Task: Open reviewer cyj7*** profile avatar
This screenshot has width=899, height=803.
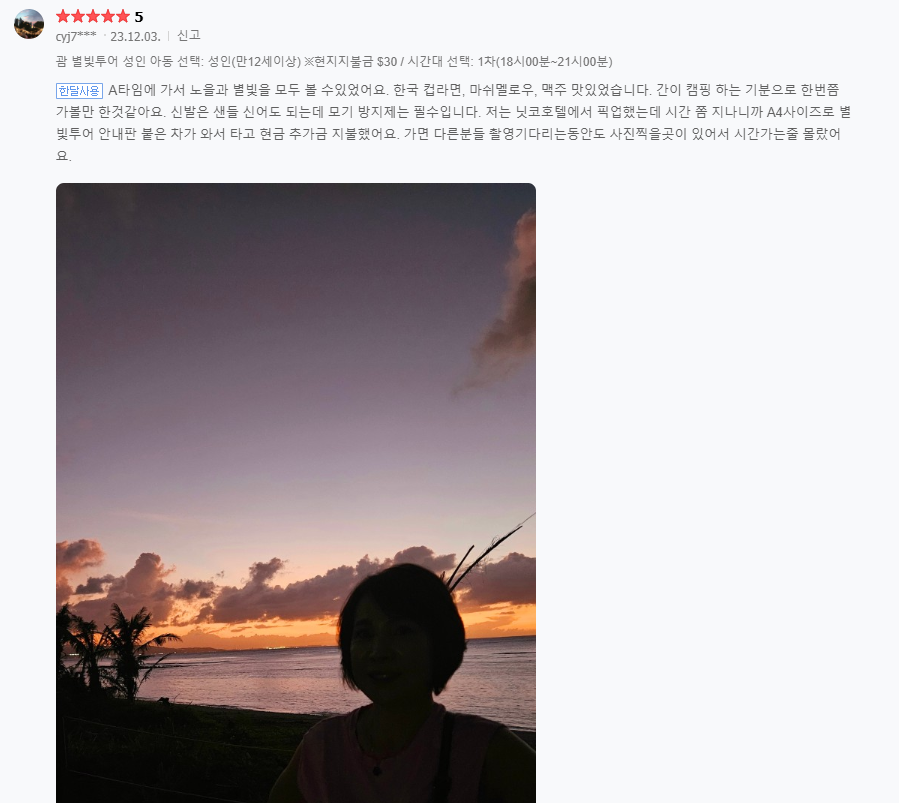Action: 29,24
